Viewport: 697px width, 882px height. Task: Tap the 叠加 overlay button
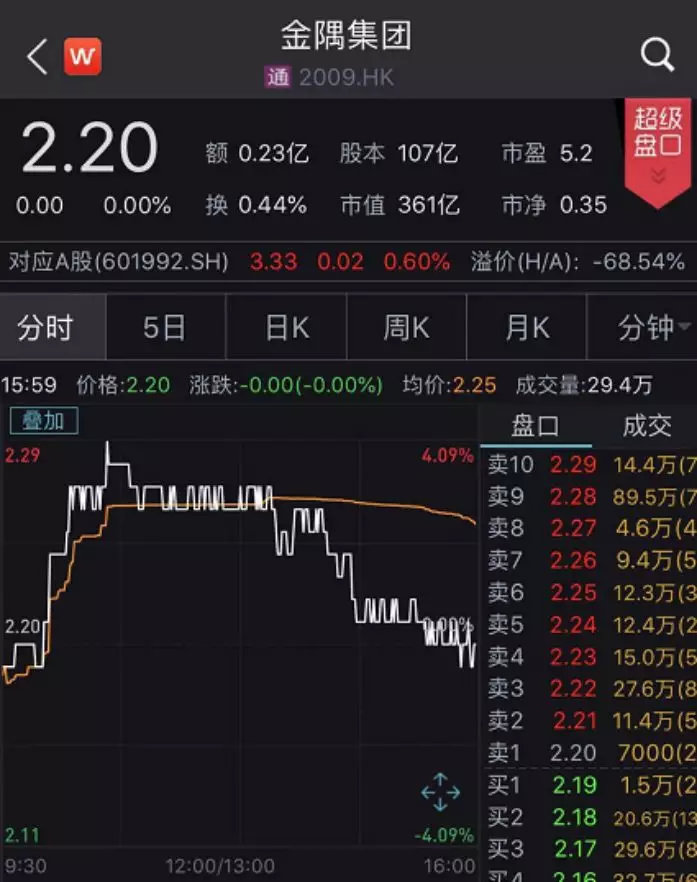pyautogui.click(x=44, y=421)
